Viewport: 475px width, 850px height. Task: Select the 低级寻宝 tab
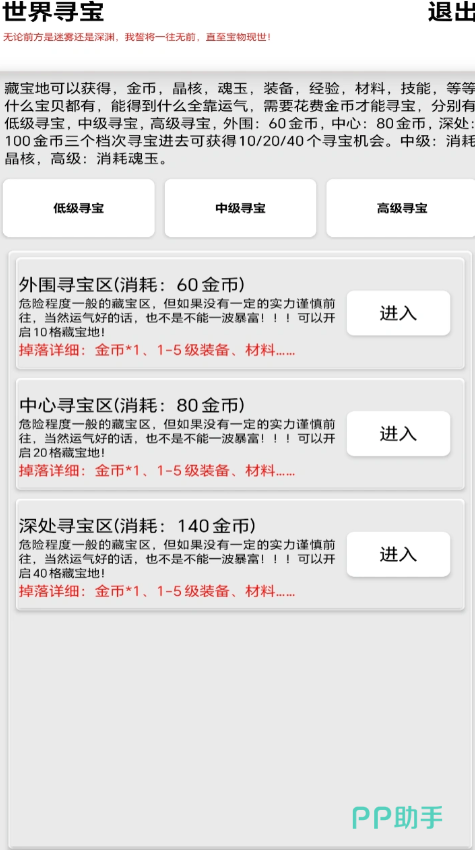click(79, 208)
